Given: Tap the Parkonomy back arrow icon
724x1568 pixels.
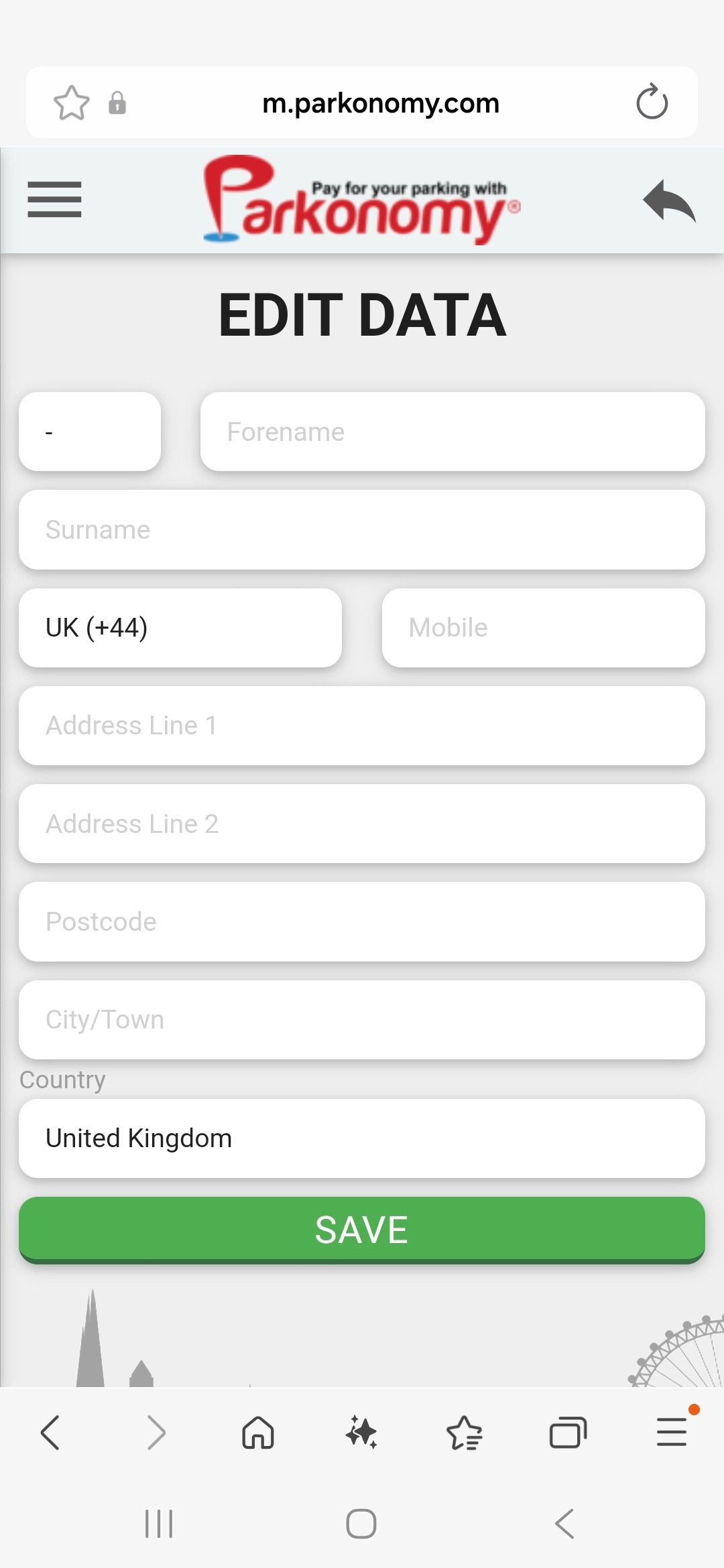Looking at the screenshot, I should pos(668,200).
